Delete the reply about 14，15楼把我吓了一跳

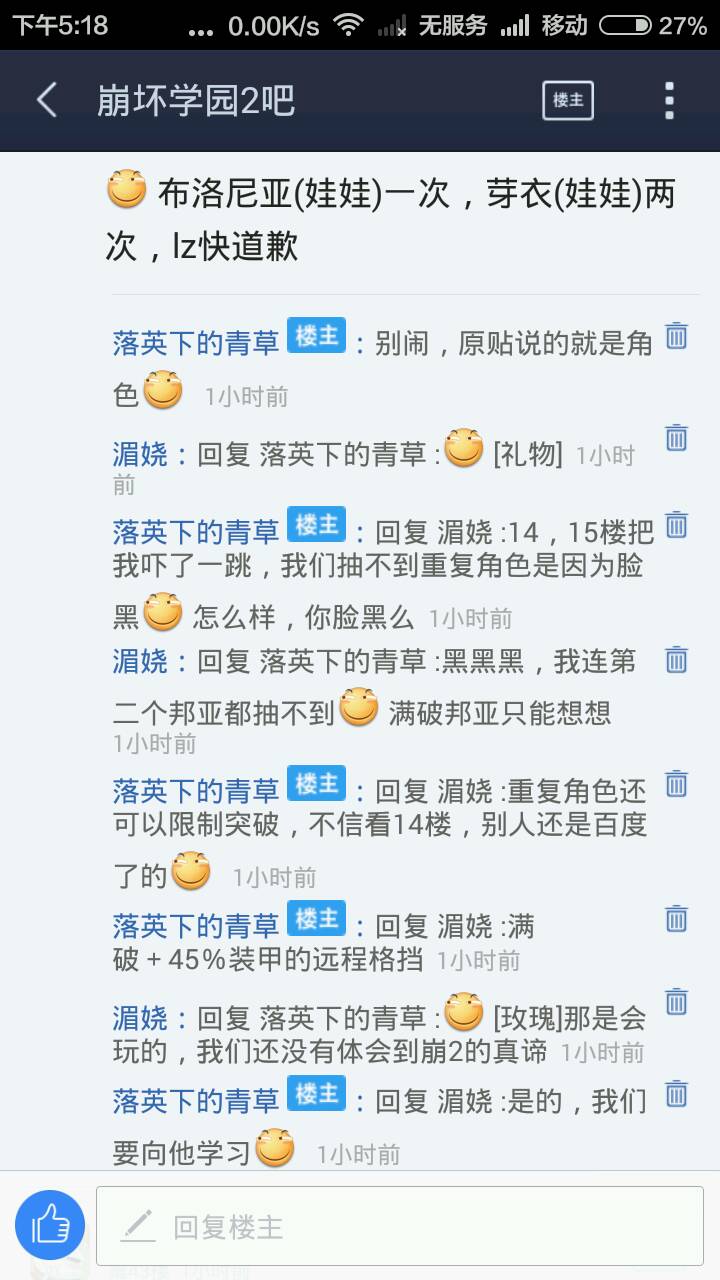[677, 524]
